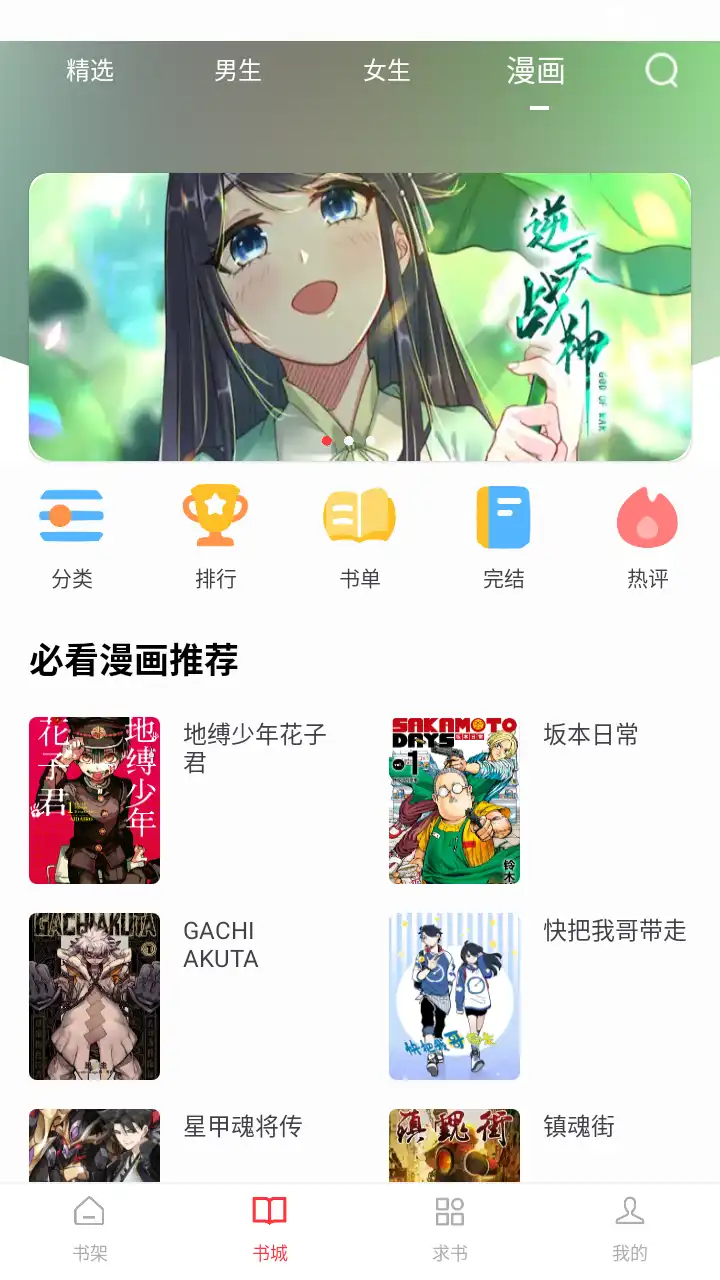
Task: Open the 求书 request book icon
Action: point(450,1210)
